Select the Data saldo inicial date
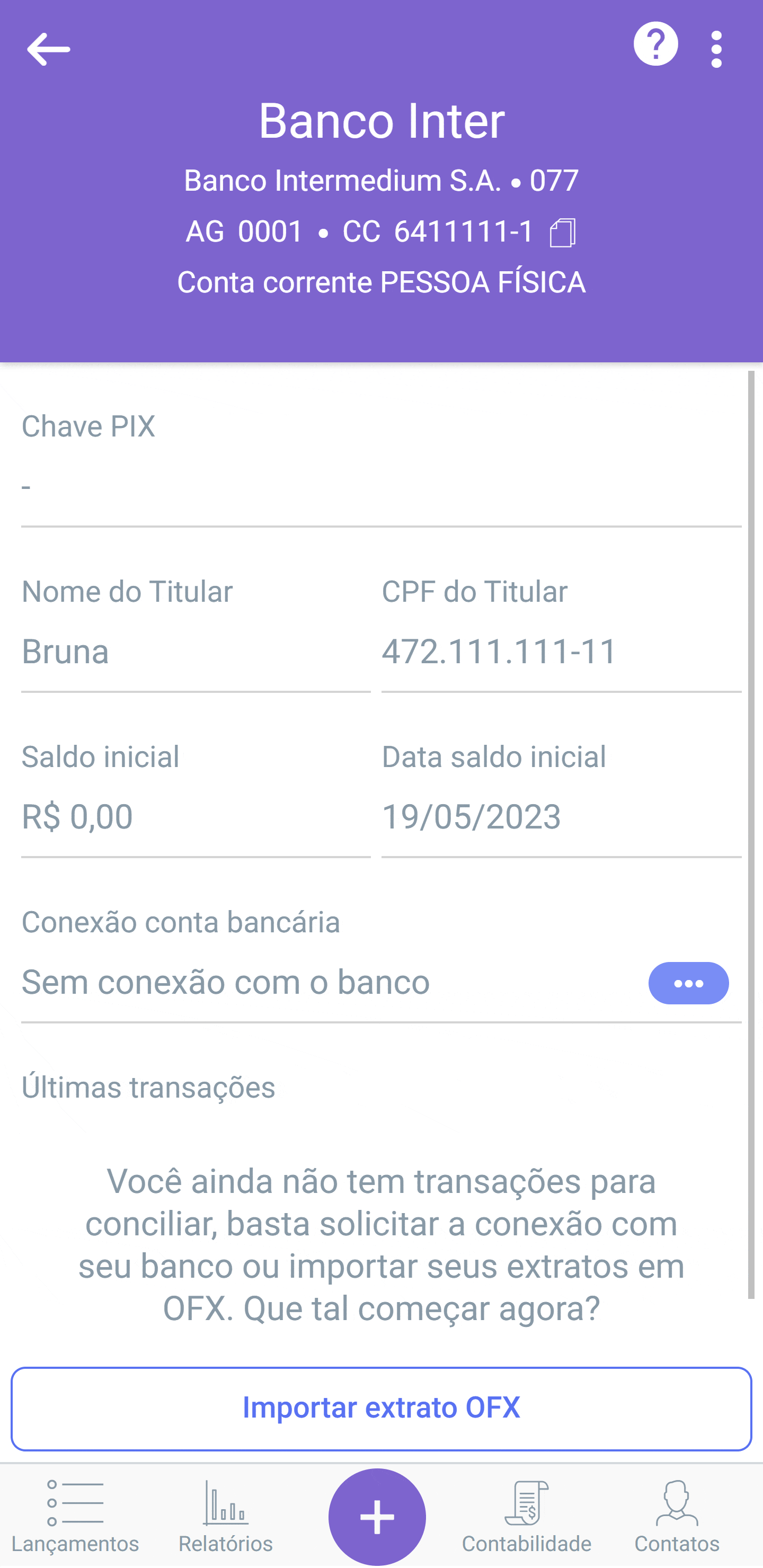 (x=560, y=817)
